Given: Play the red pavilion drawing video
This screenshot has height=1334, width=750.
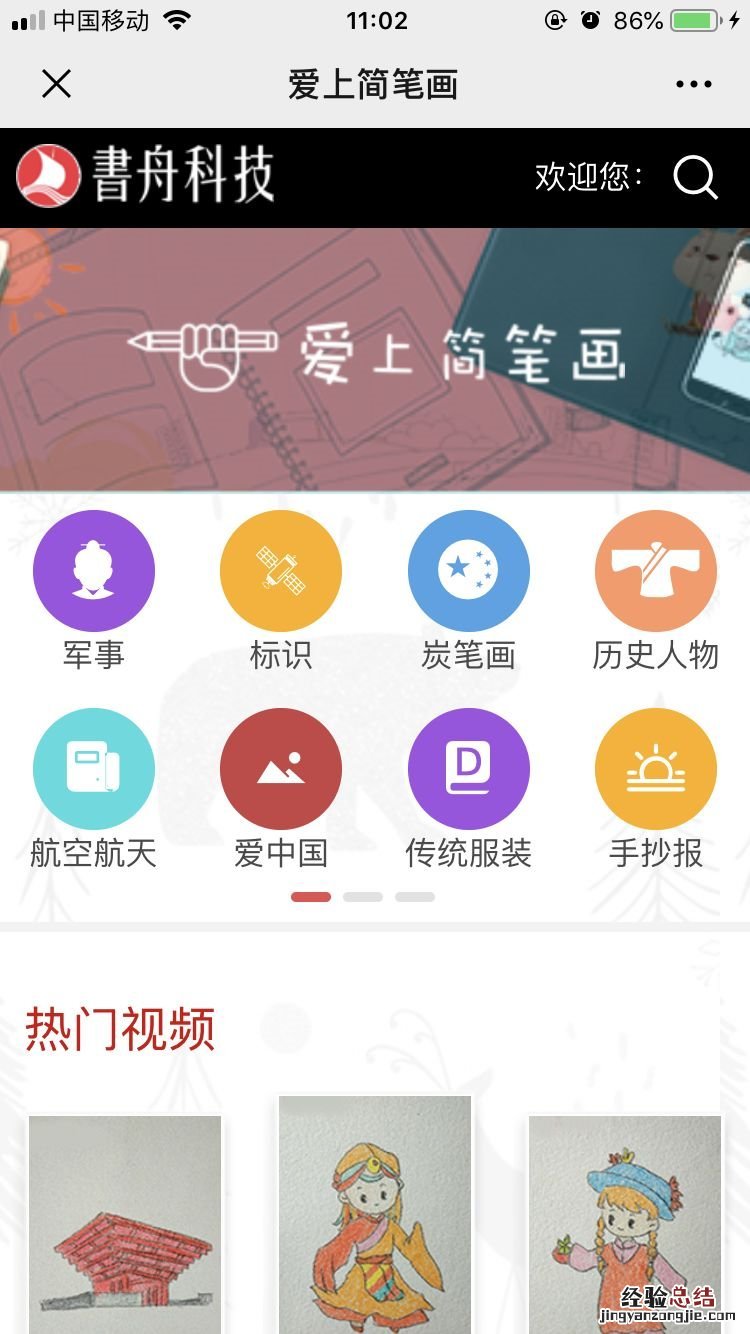Looking at the screenshot, I should [125, 1225].
